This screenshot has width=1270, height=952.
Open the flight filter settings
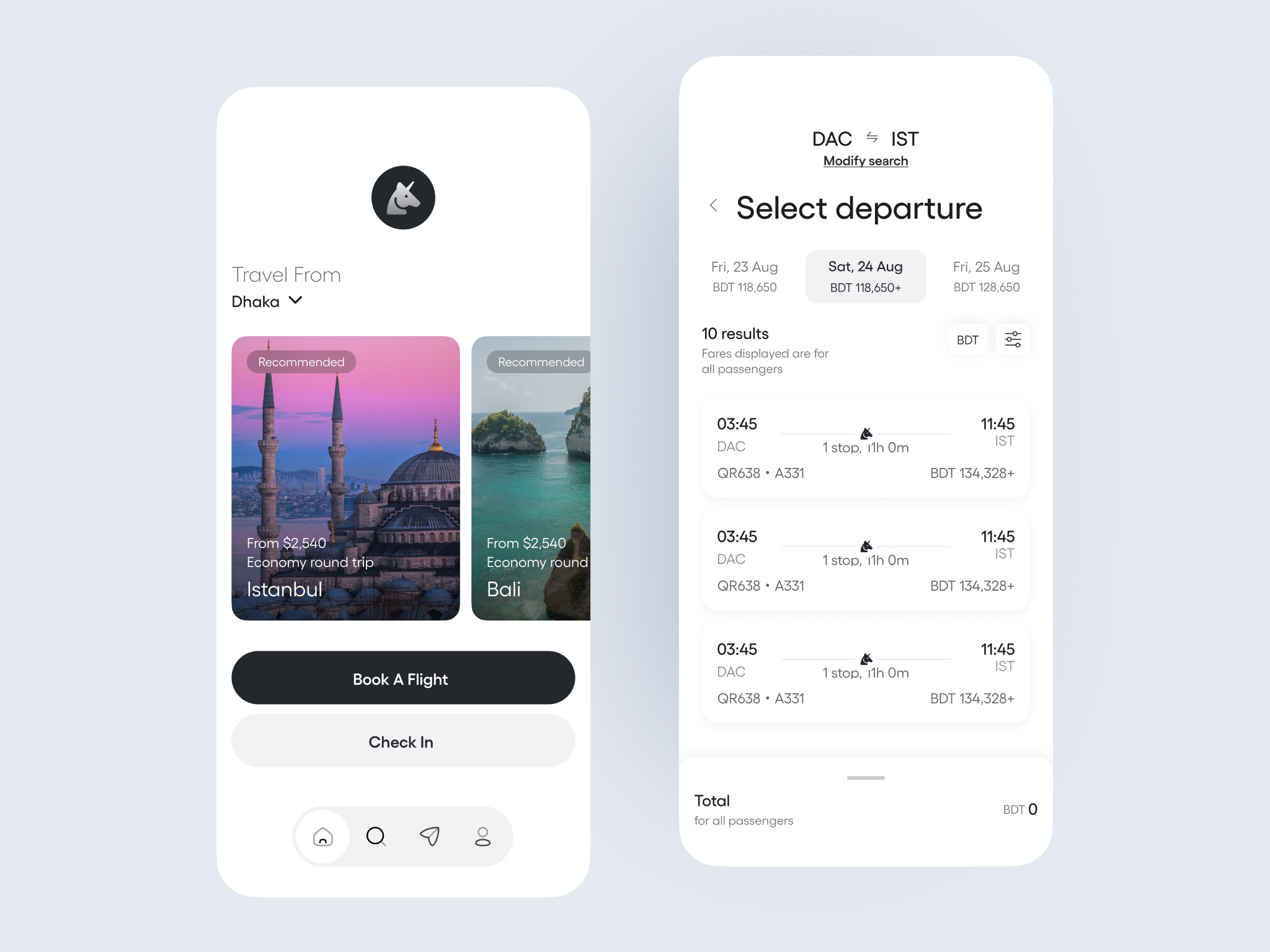coord(1013,340)
